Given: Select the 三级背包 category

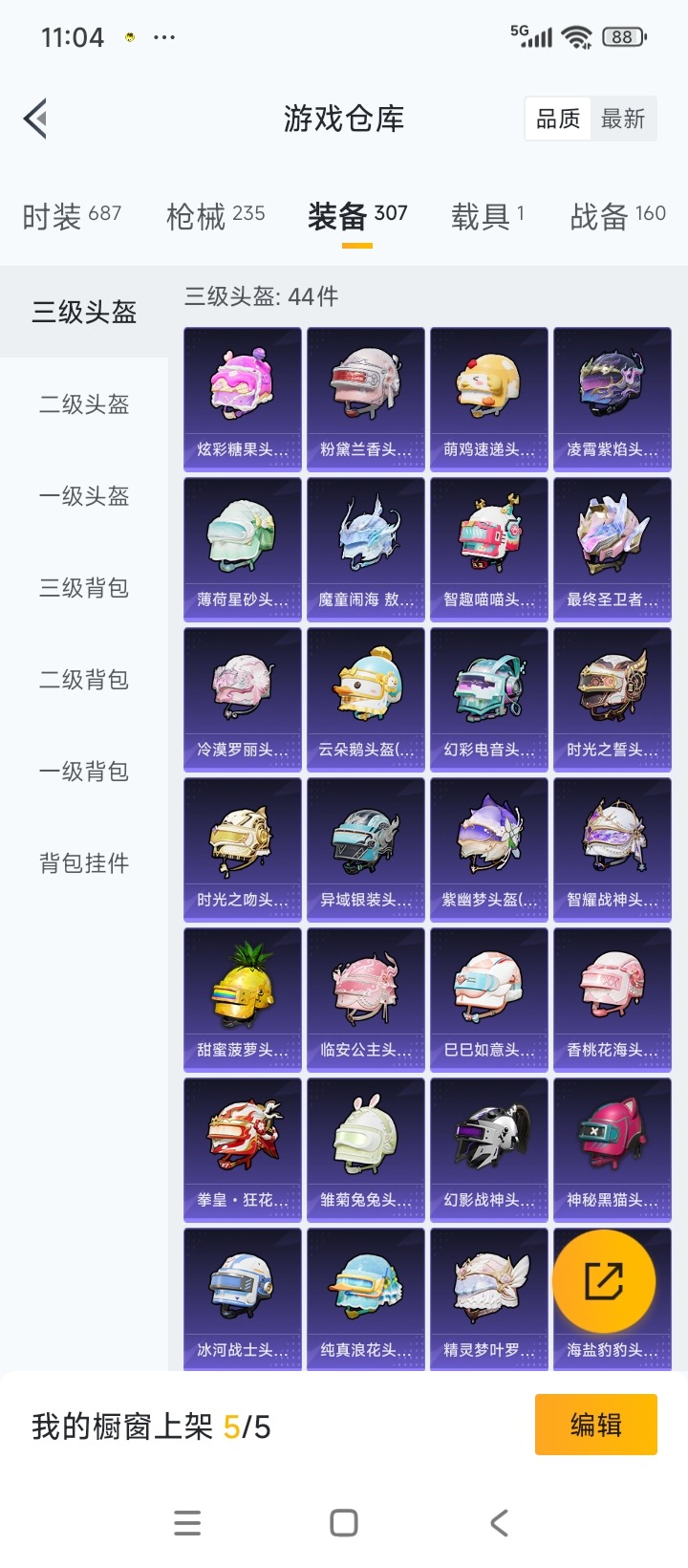Looking at the screenshot, I should (x=81, y=588).
